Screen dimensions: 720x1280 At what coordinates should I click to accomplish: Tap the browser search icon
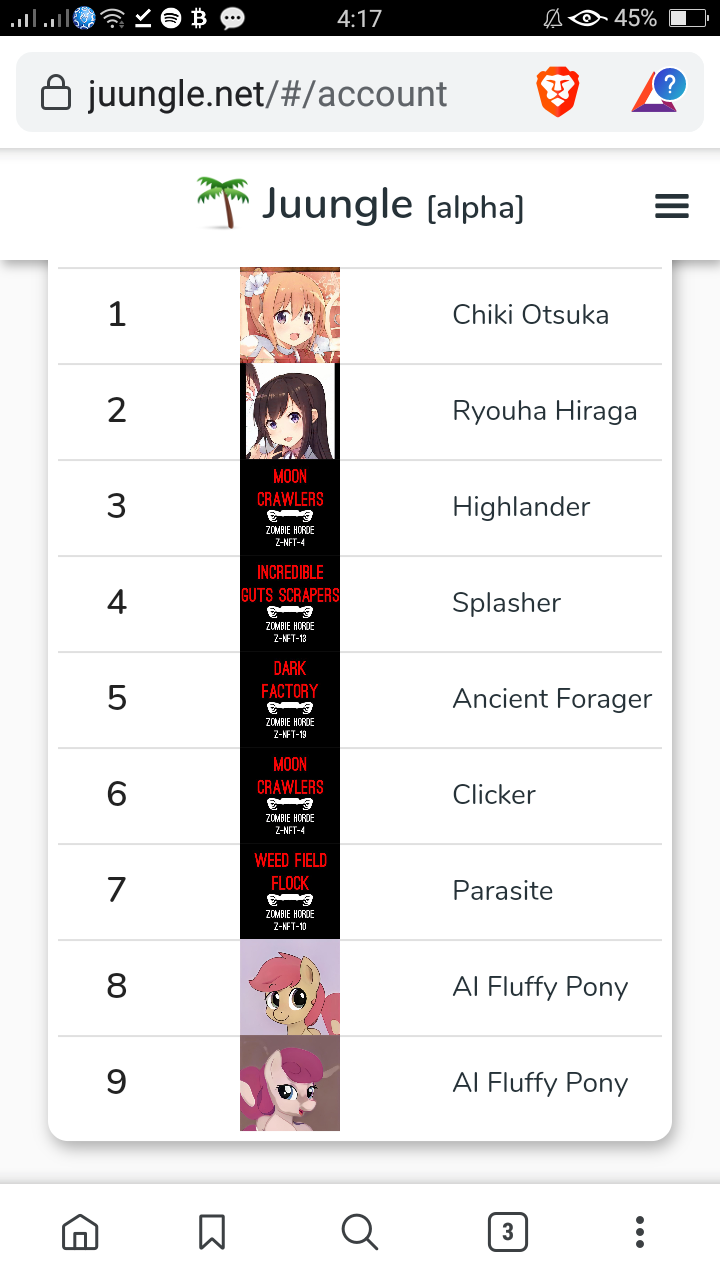coord(360,1232)
